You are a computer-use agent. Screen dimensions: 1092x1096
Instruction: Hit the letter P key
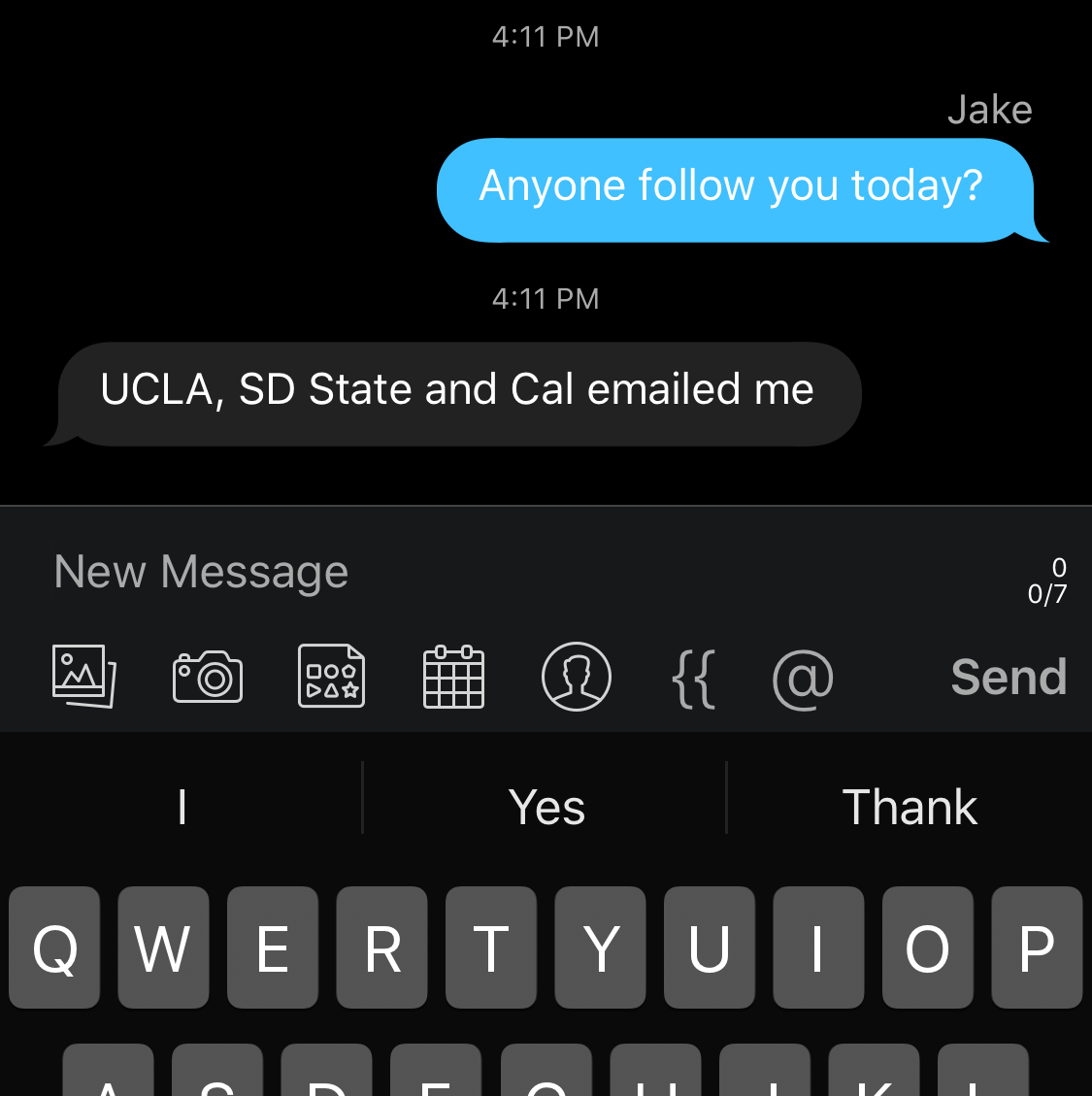point(1037,947)
